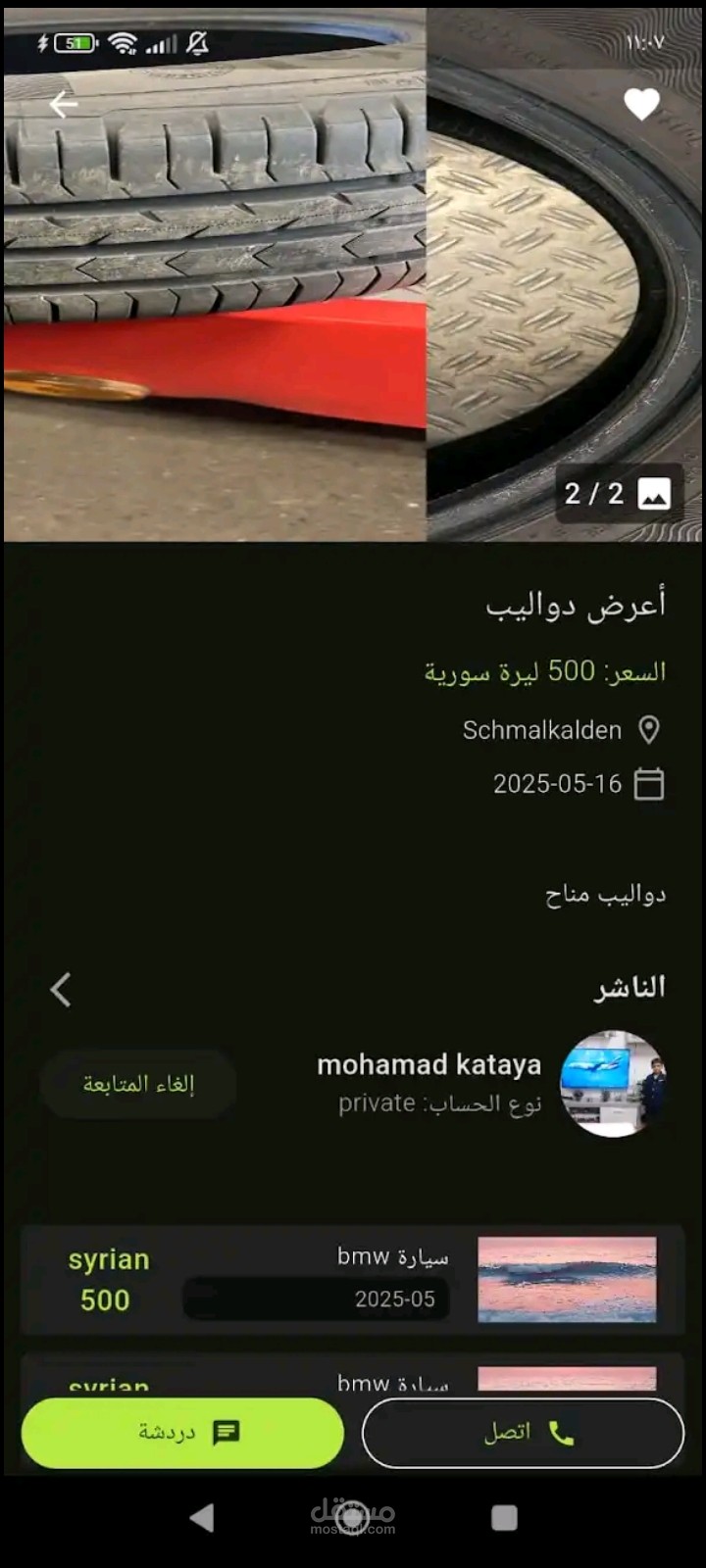Open the system recent apps button

pos(504,1517)
